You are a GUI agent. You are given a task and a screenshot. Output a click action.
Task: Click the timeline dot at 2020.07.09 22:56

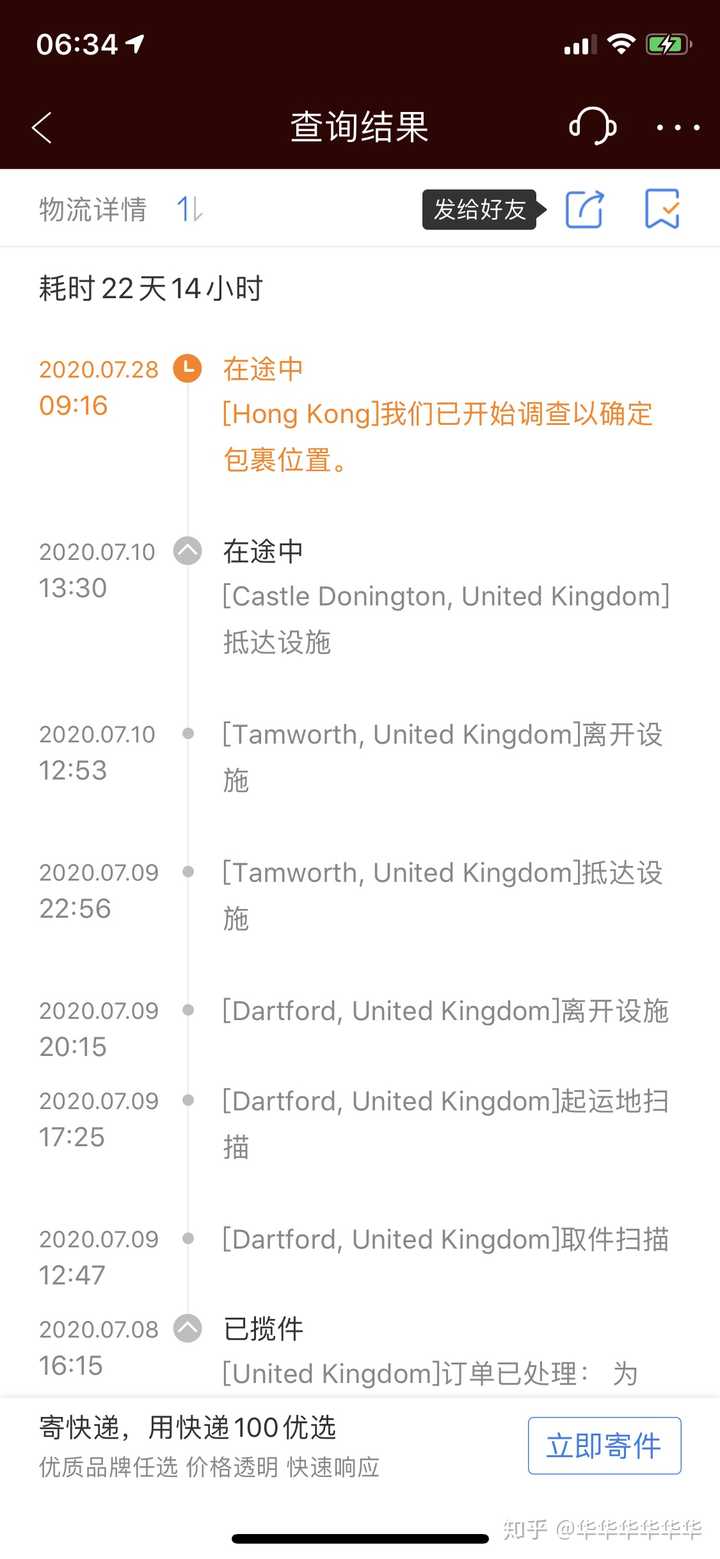tap(187, 873)
